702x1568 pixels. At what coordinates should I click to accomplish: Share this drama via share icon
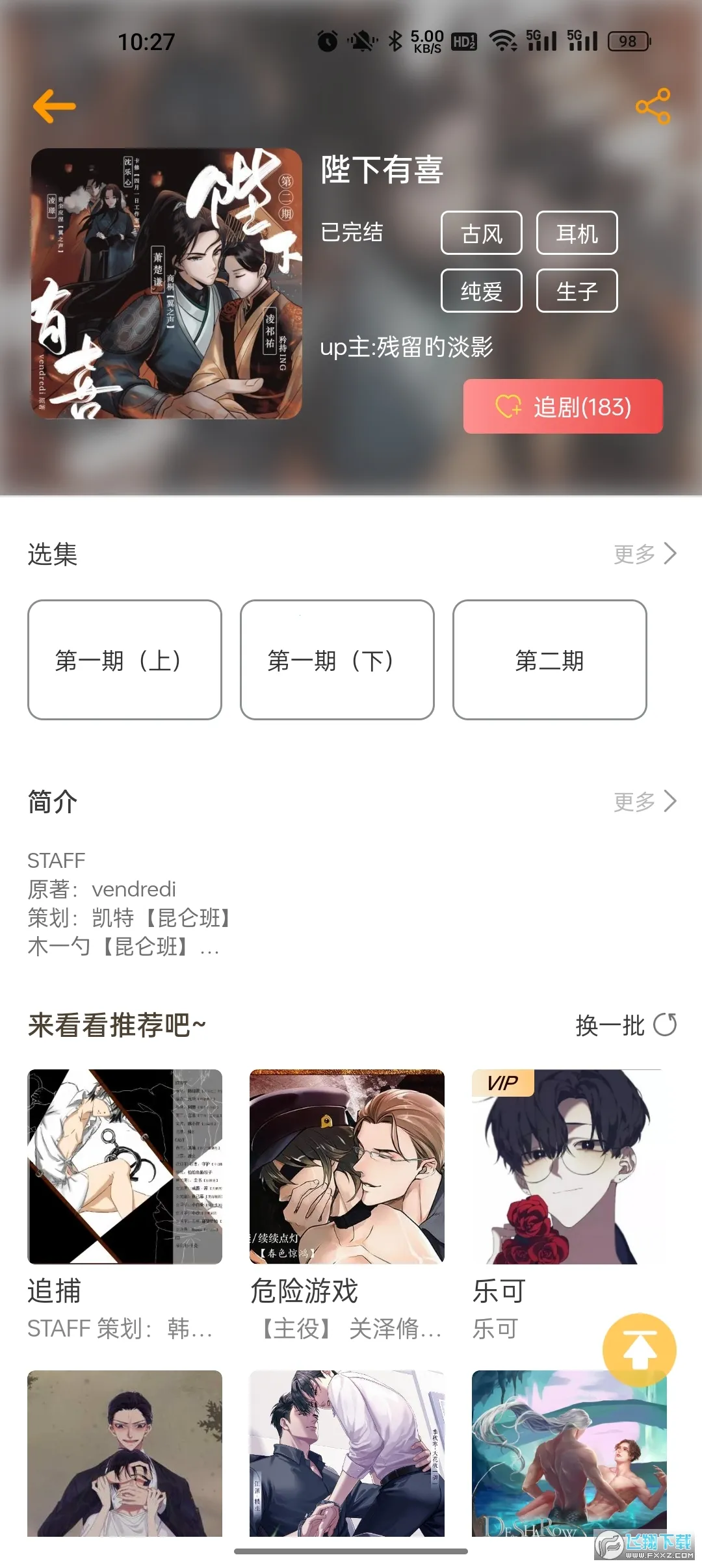pyautogui.click(x=653, y=106)
